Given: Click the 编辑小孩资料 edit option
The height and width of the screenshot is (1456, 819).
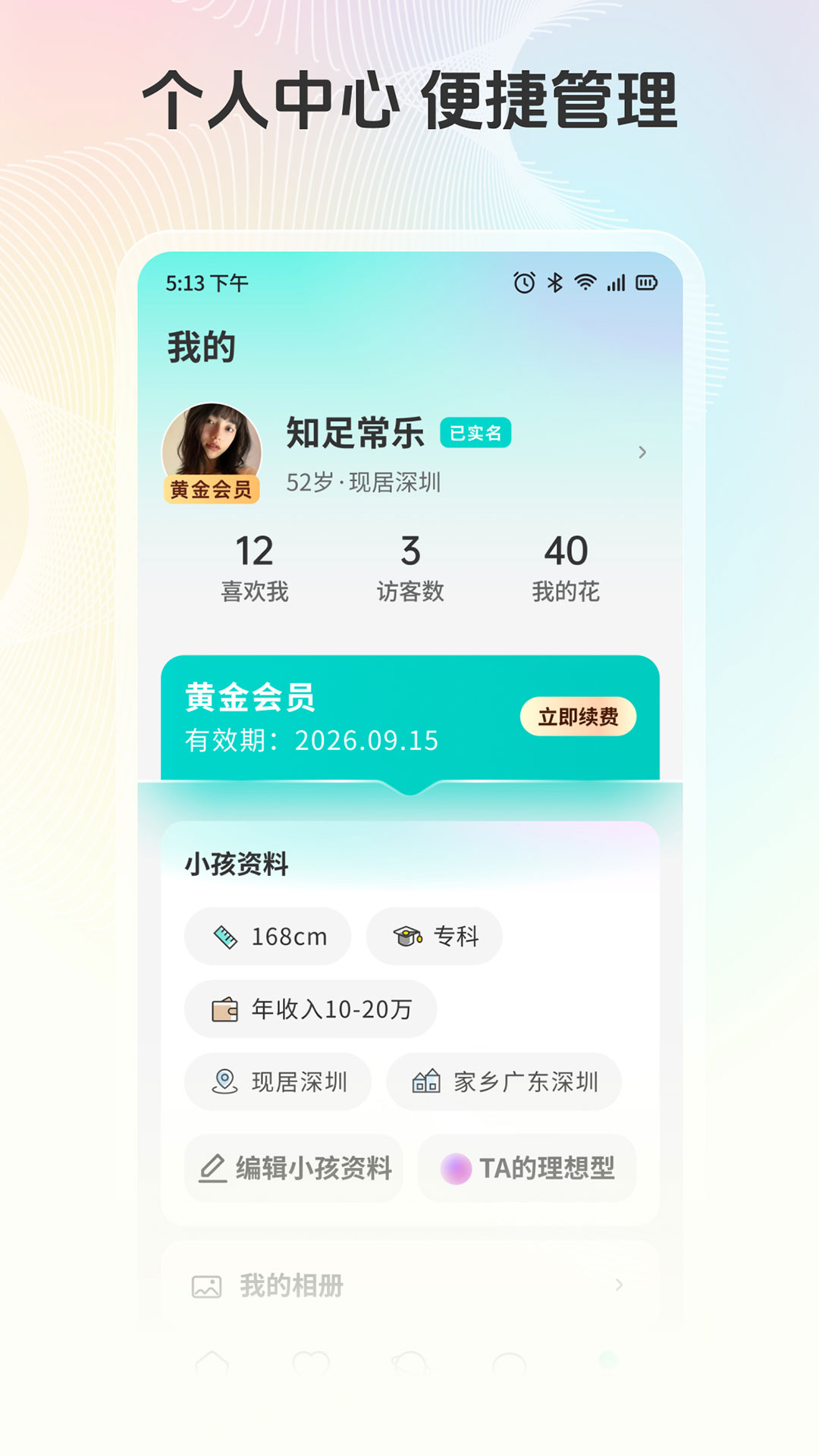Looking at the screenshot, I should (x=296, y=1168).
